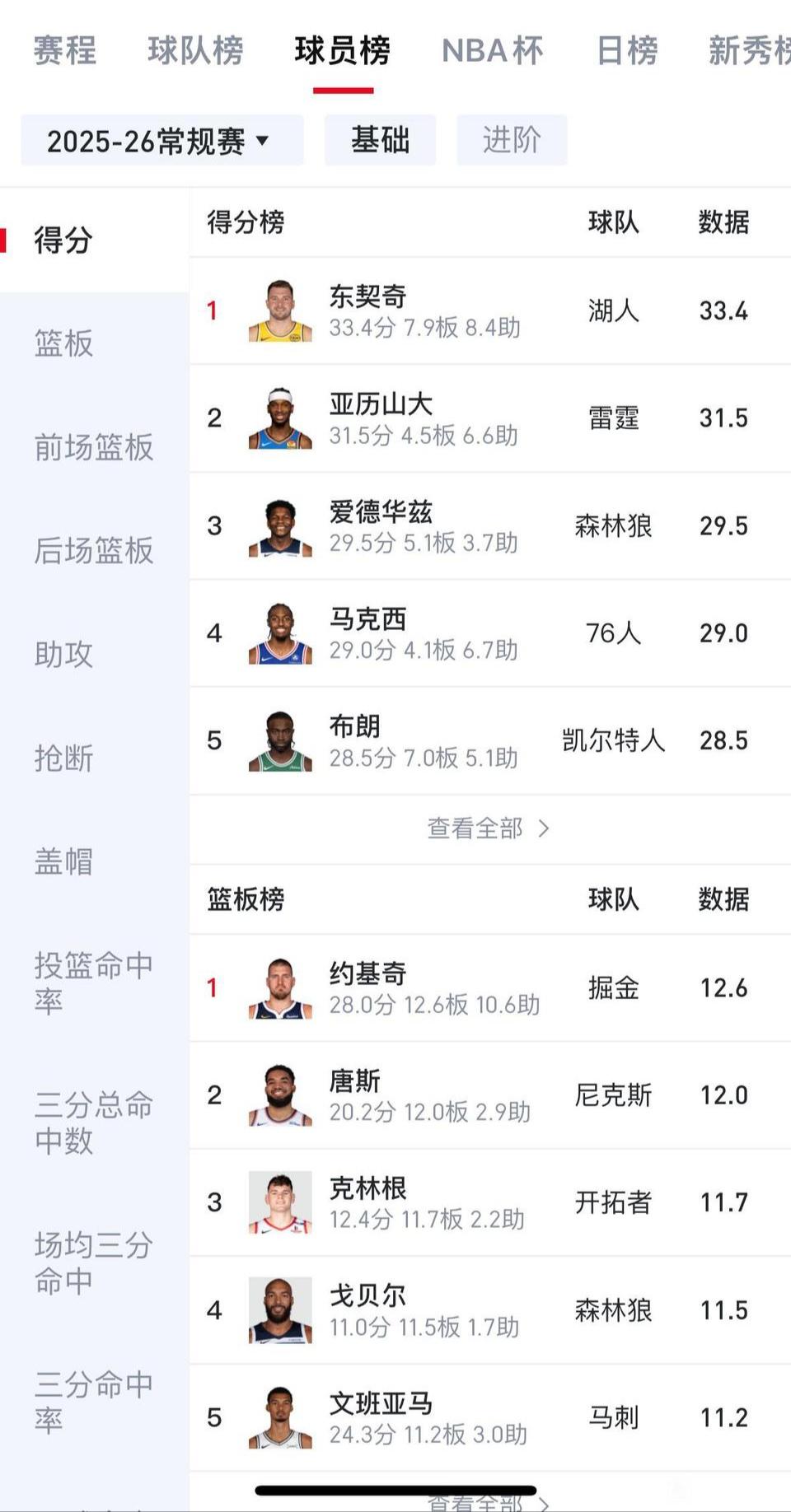Click 约基奇's player avatar

point(280,990)
